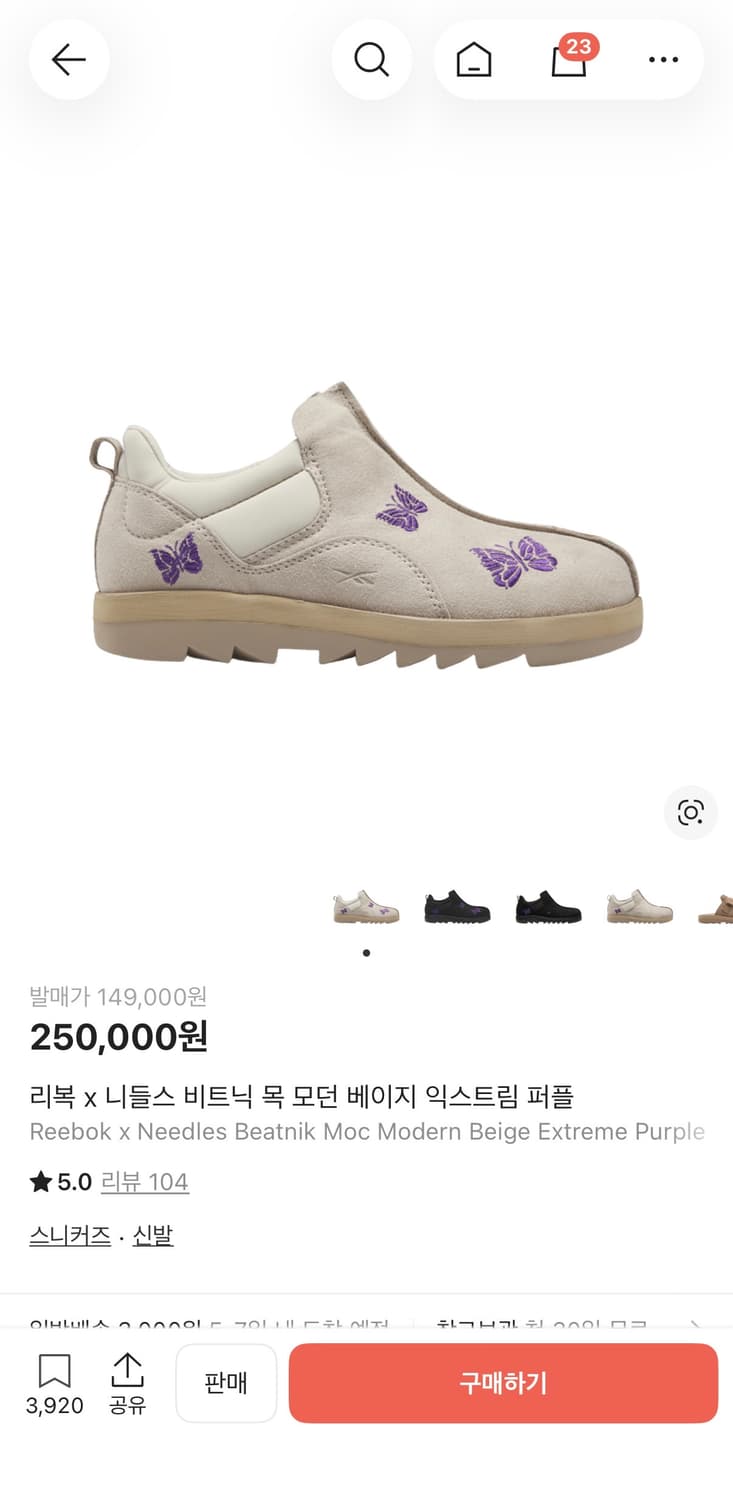The height and width of the screenshot is (1500, 733).
Task: Select the beige shoe color variant thumbnail
Action: coord(365,905)
